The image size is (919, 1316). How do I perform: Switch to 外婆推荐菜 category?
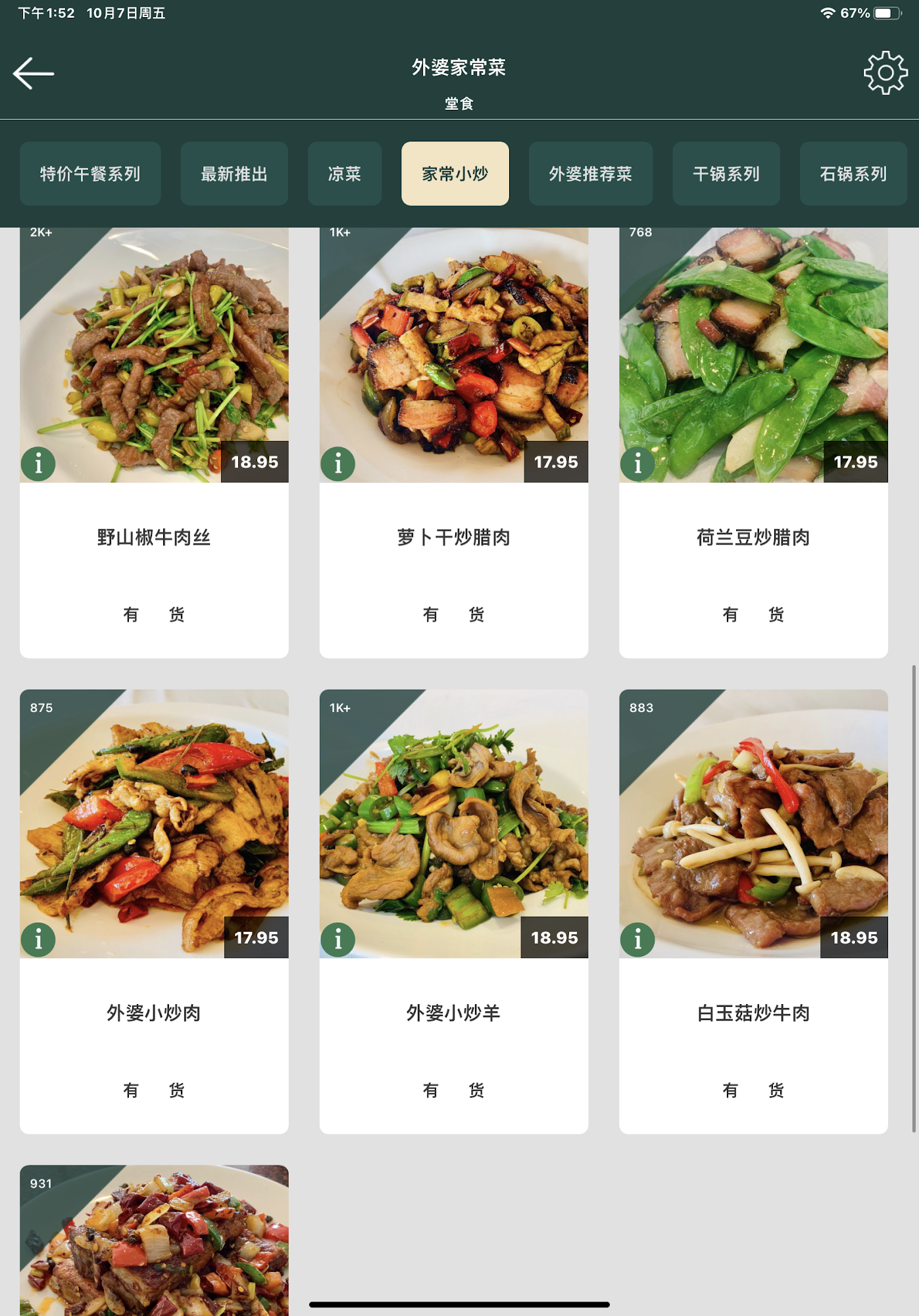tap(590, 174)
